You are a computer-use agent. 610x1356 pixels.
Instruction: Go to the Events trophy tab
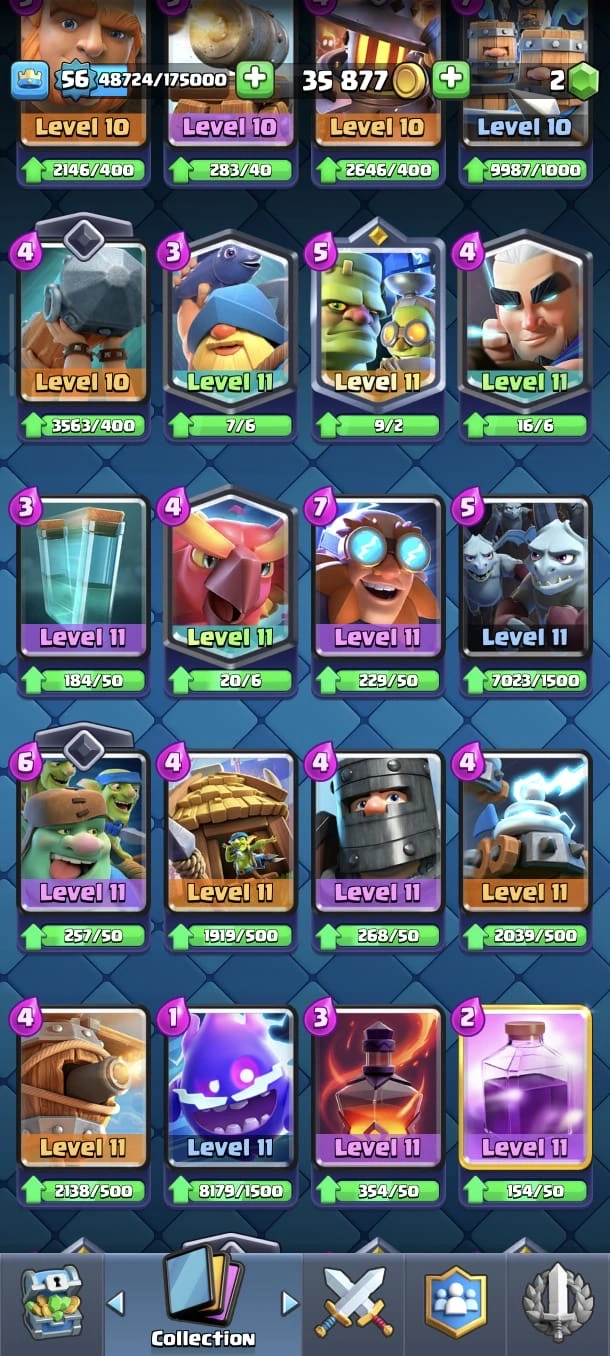coord(559,1303)
